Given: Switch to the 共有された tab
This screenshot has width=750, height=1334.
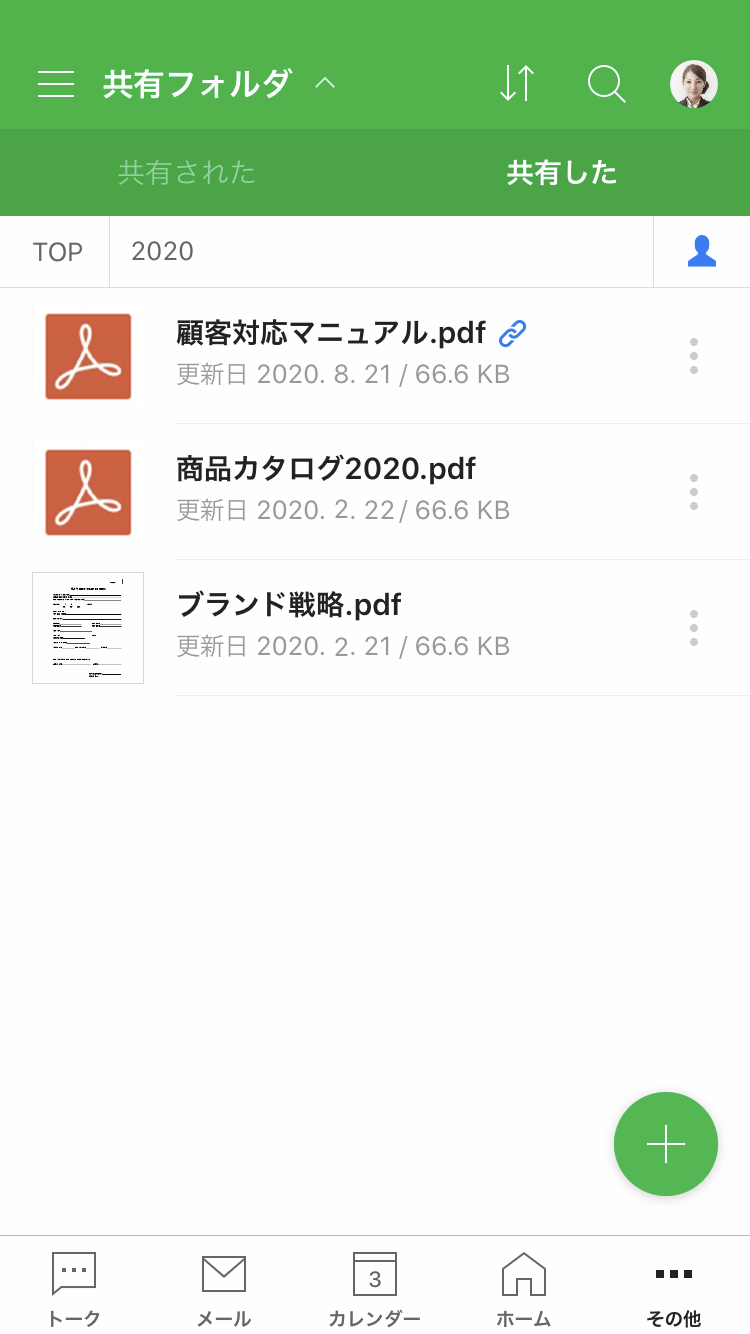Looking at the screenshot, I should (187, 172).
